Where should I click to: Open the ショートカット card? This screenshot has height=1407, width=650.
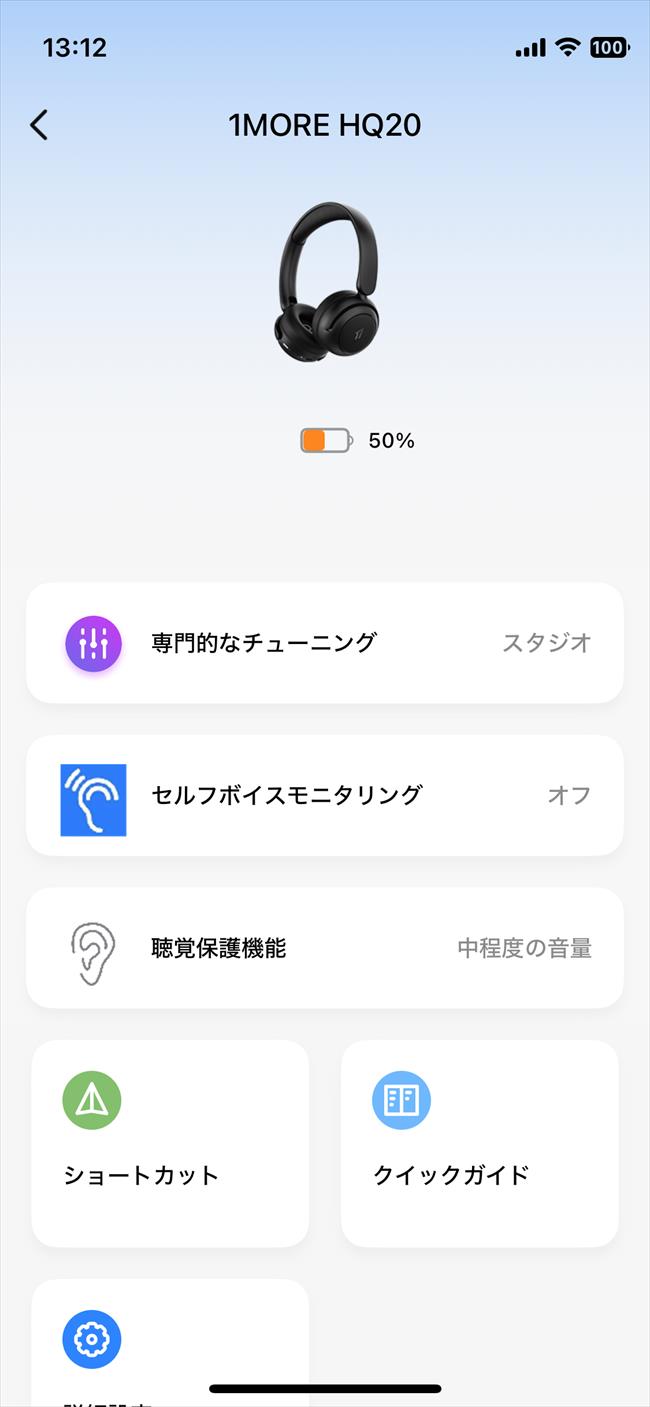point(170,1143)
